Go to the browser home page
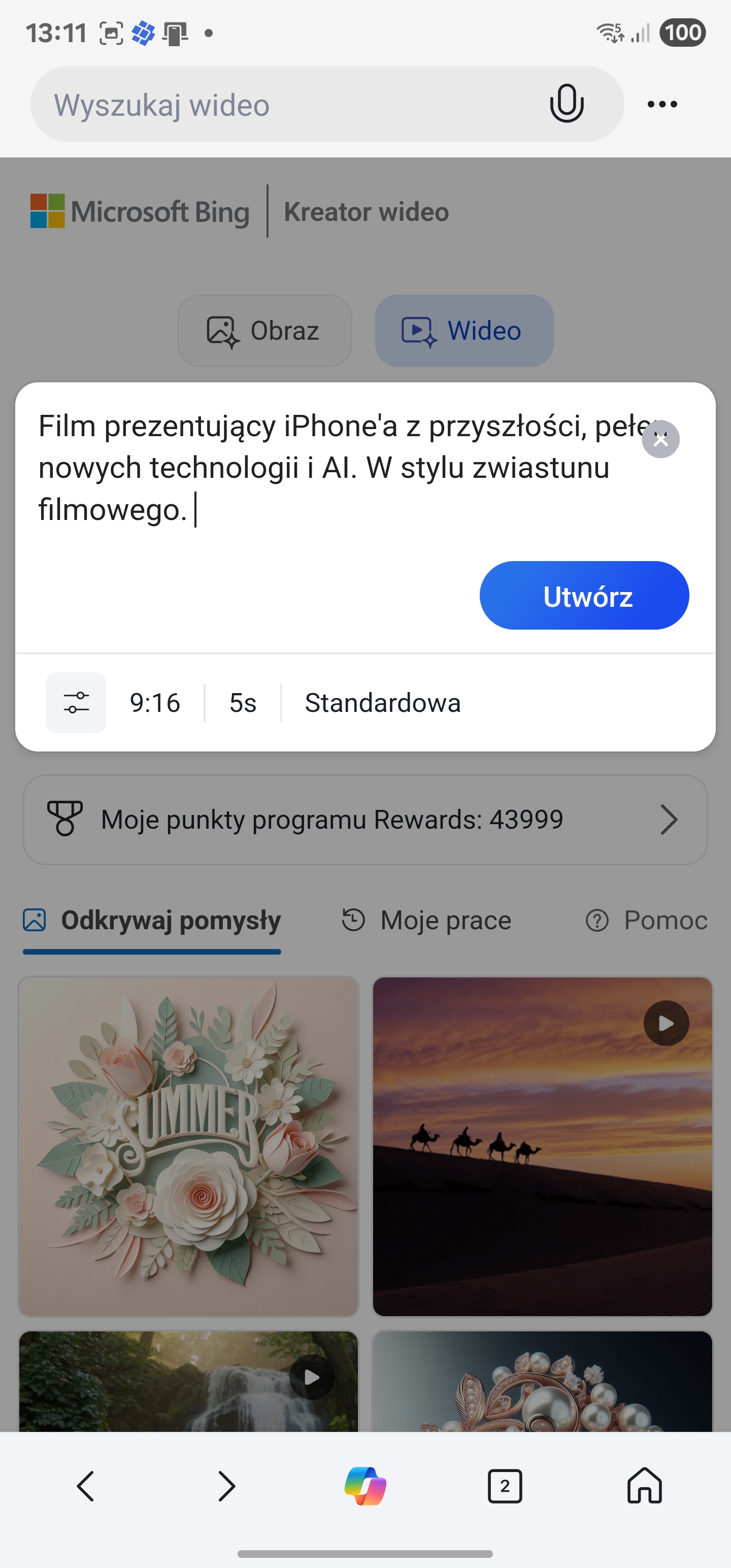 [x=644, y=1486]
